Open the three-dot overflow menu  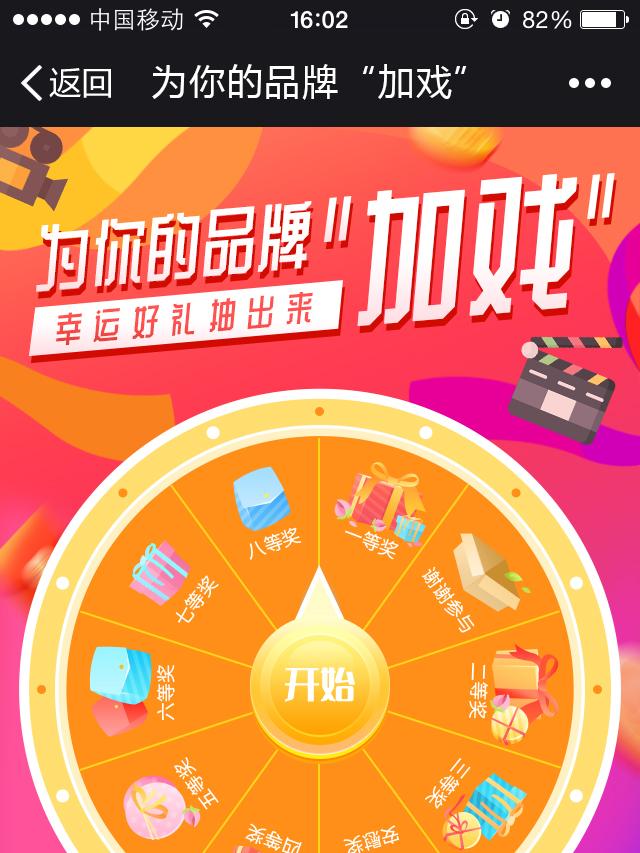pyautogui.click(x=589, y=85)
